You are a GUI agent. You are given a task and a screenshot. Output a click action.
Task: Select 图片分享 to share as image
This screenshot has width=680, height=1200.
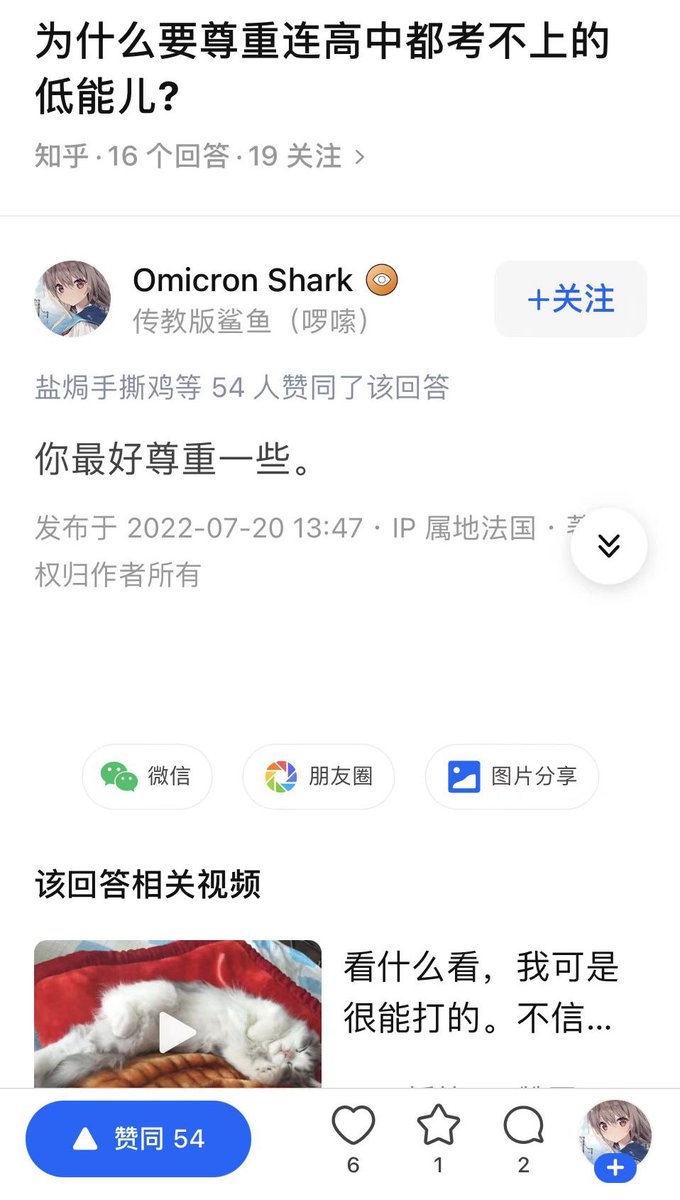click(x=511, y=776)
